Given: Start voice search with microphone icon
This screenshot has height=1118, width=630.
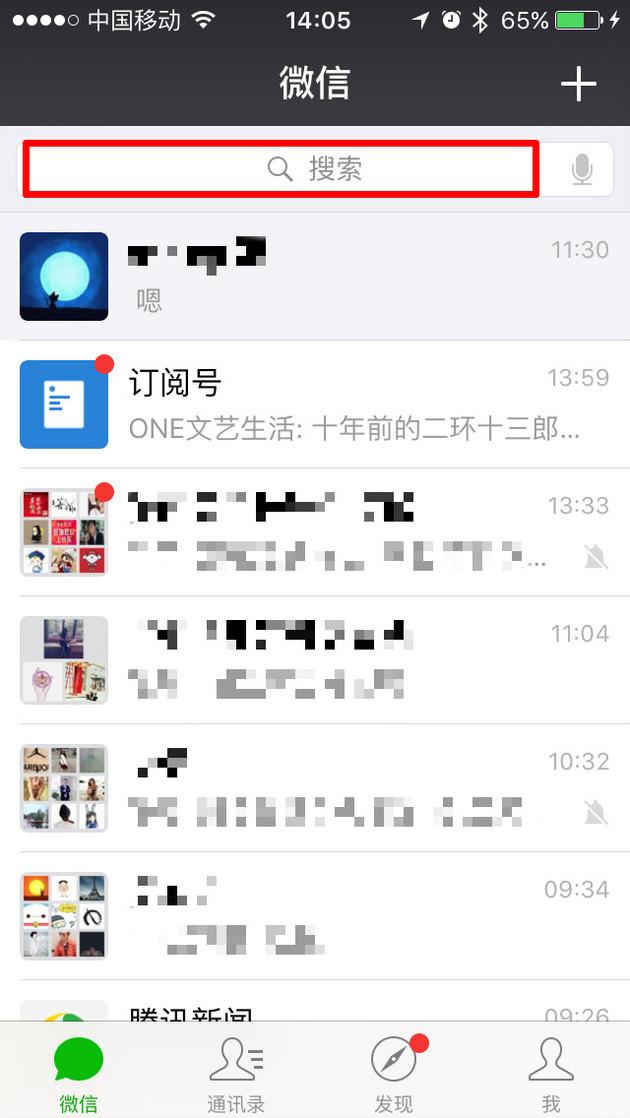Looking at the screenshot, I should coord(582,170).
